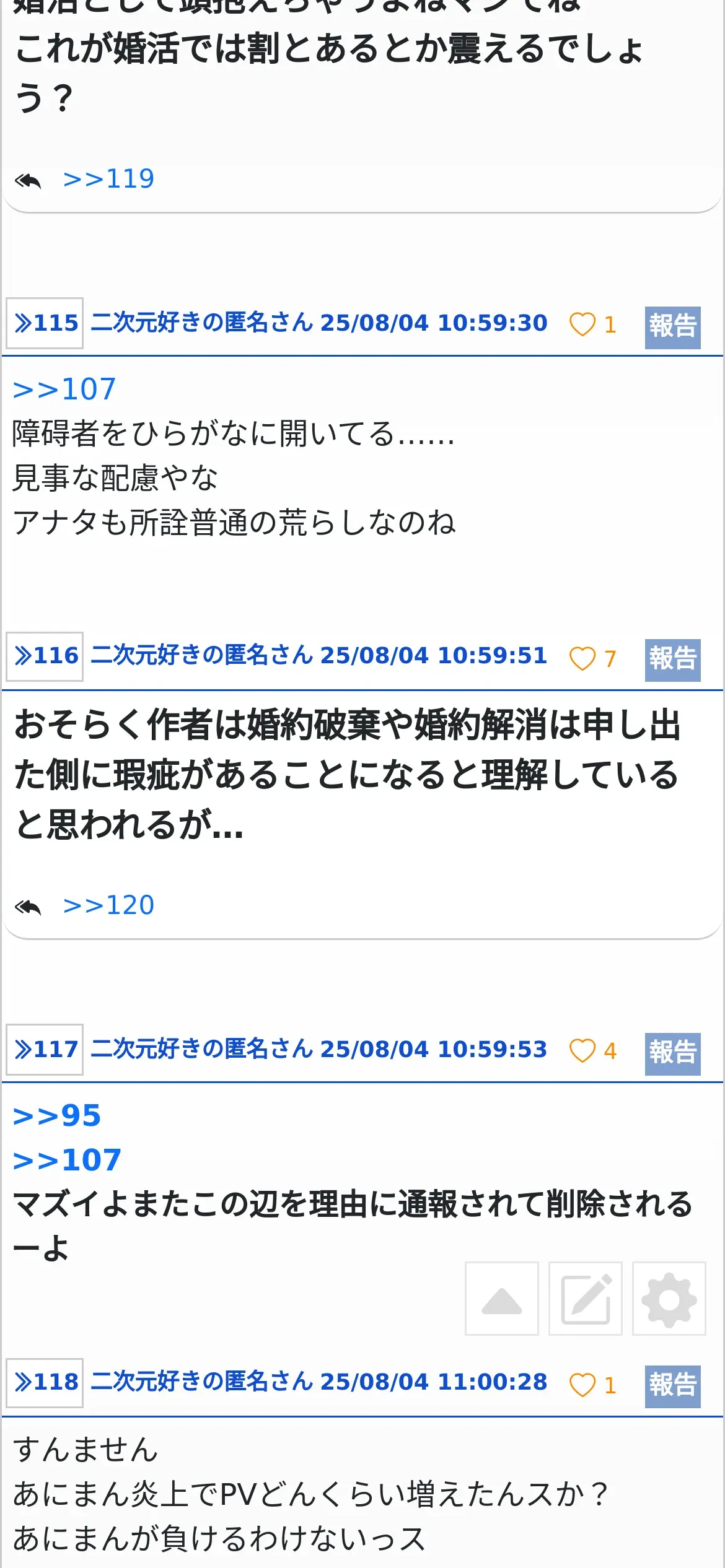Report post 118
The image size is (725, 1568).
pos(672,1387)
